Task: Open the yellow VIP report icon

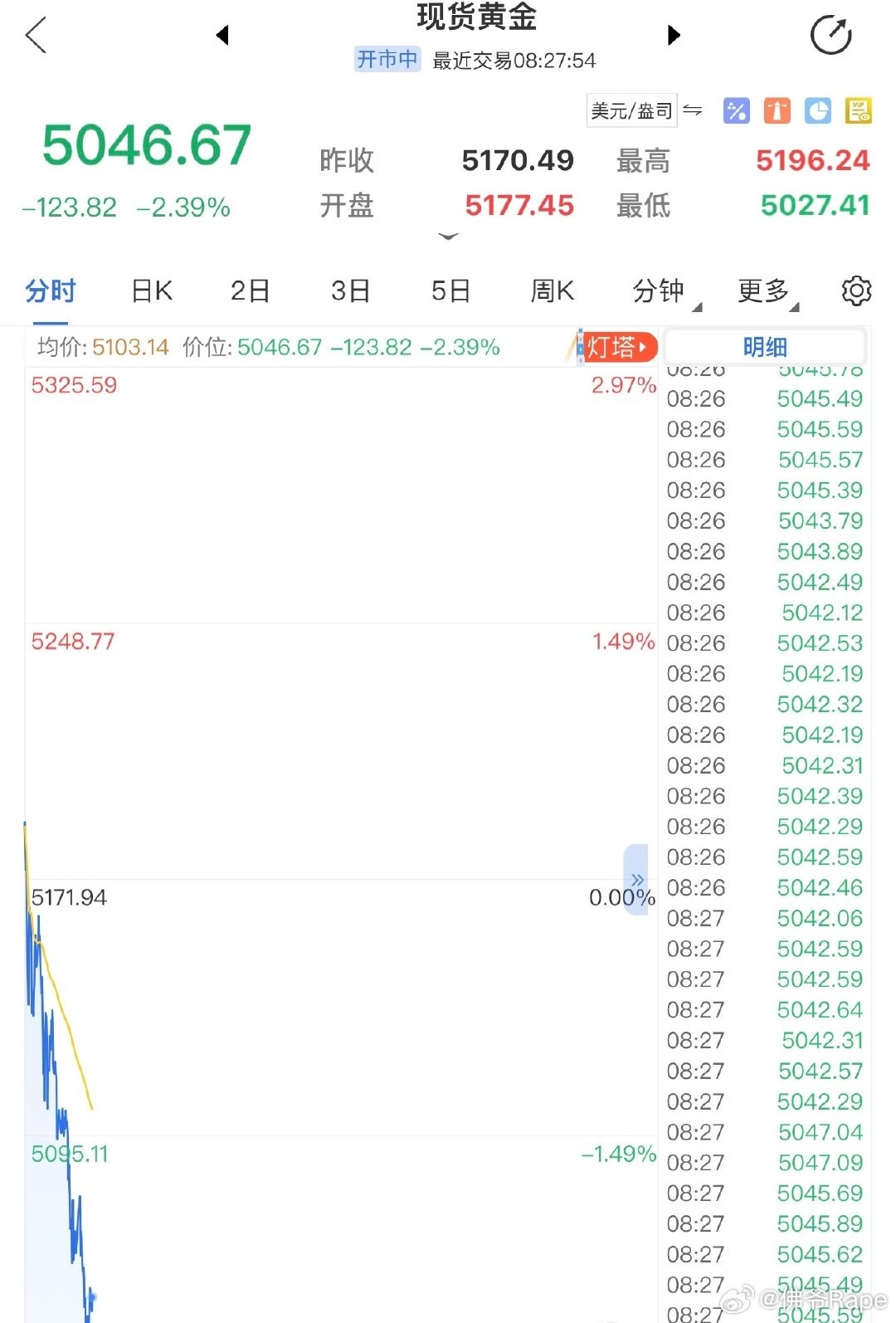Action: point(858,110)
